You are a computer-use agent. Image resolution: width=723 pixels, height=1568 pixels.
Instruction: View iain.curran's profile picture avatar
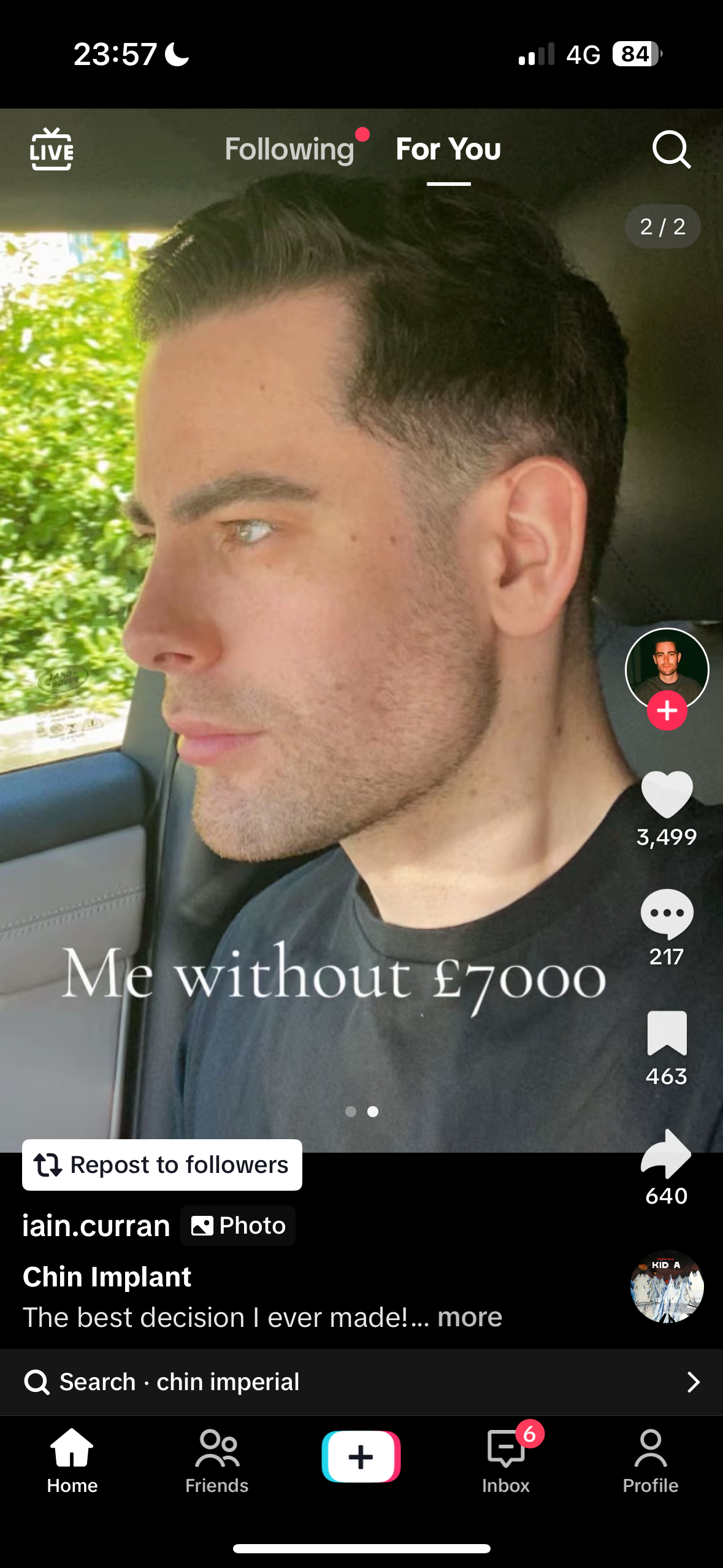coord(667,666)
